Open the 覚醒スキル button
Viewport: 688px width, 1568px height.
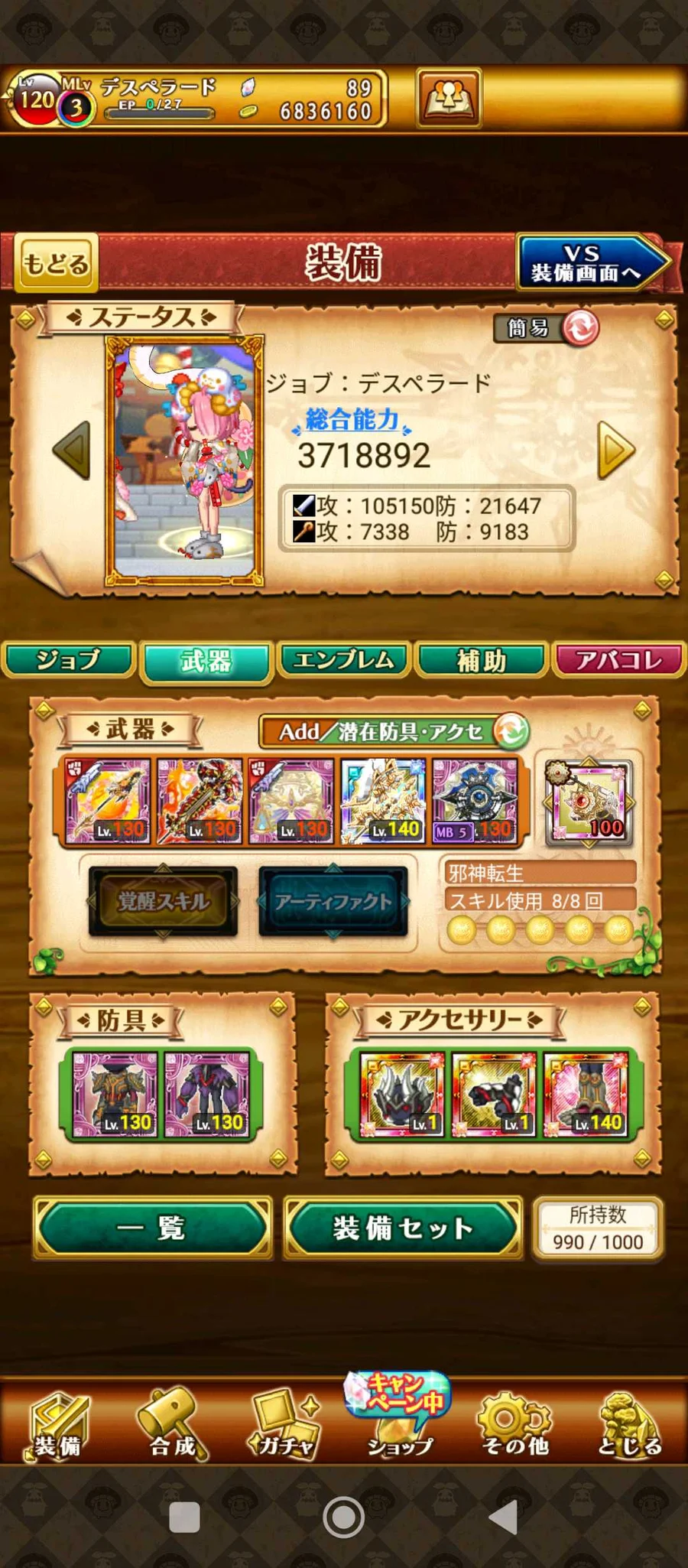click(163, 901)
